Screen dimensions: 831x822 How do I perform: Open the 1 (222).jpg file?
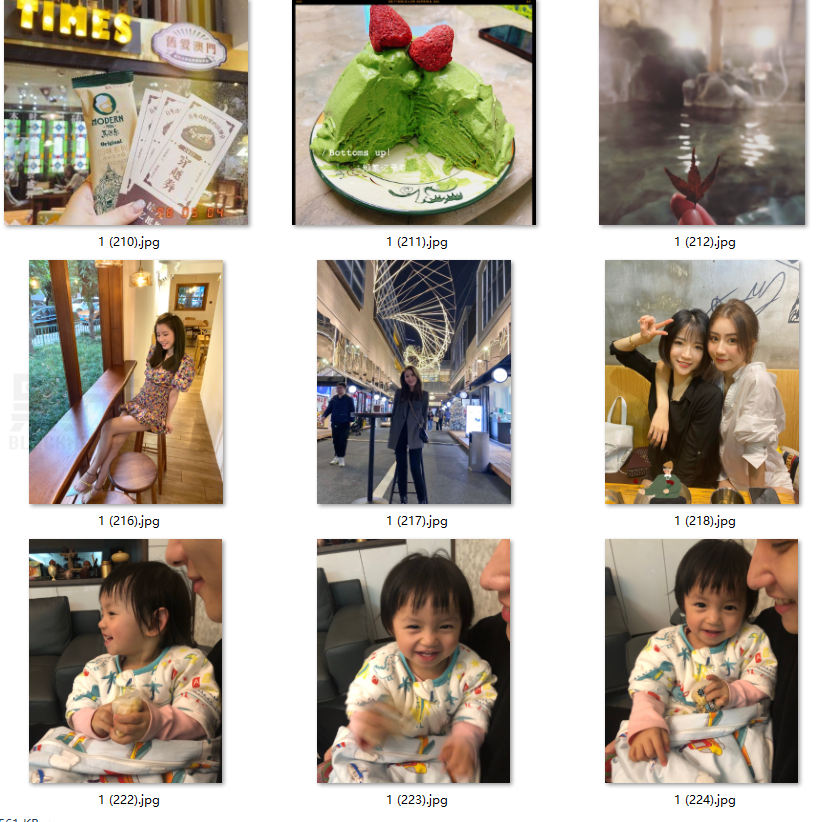pyautogui.click(x=126, y=661)
